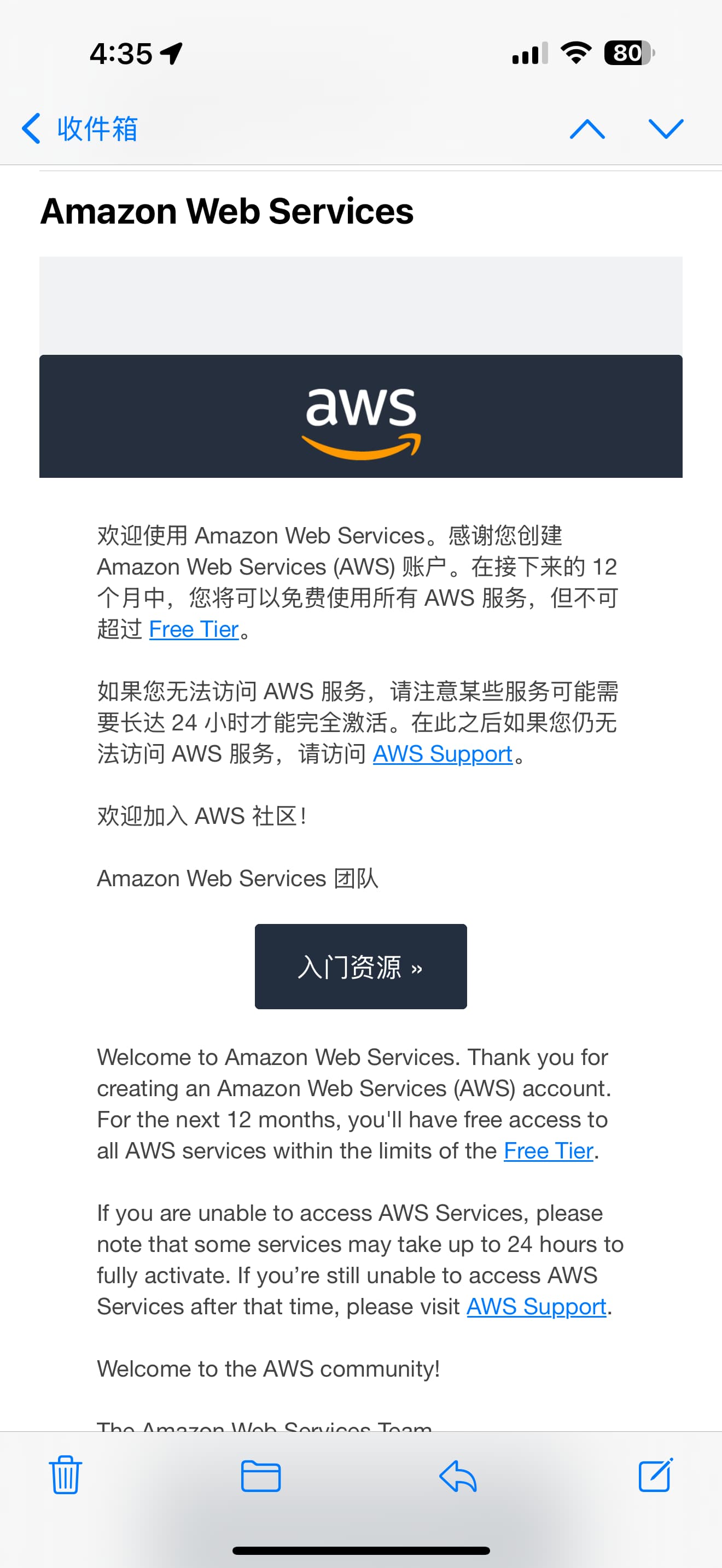
Task: Open the Free Tier link in the Chinese paragraph
Action: point(194,629)
